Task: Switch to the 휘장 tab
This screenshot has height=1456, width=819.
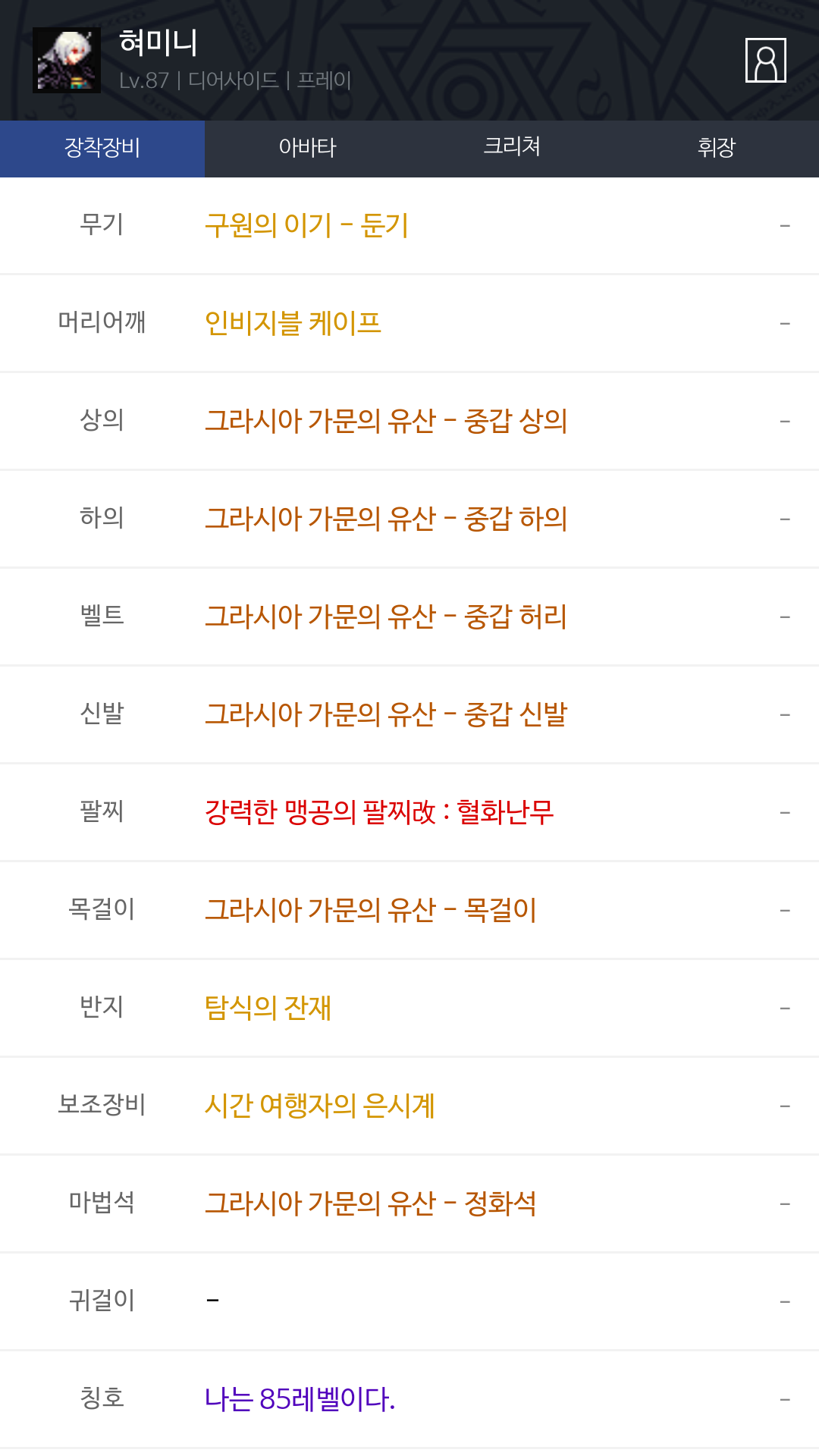Action: tap(717, 149)
